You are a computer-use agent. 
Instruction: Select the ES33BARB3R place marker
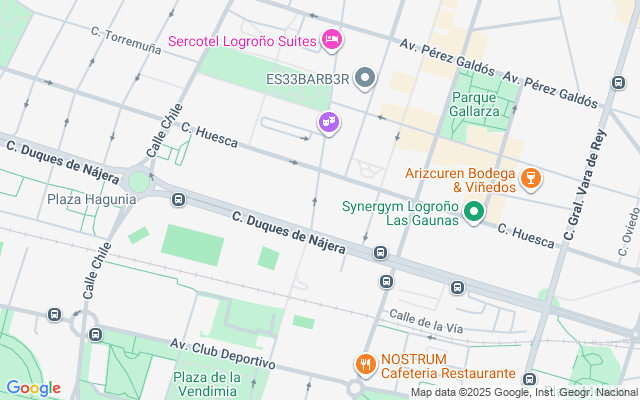pos(366,78)
